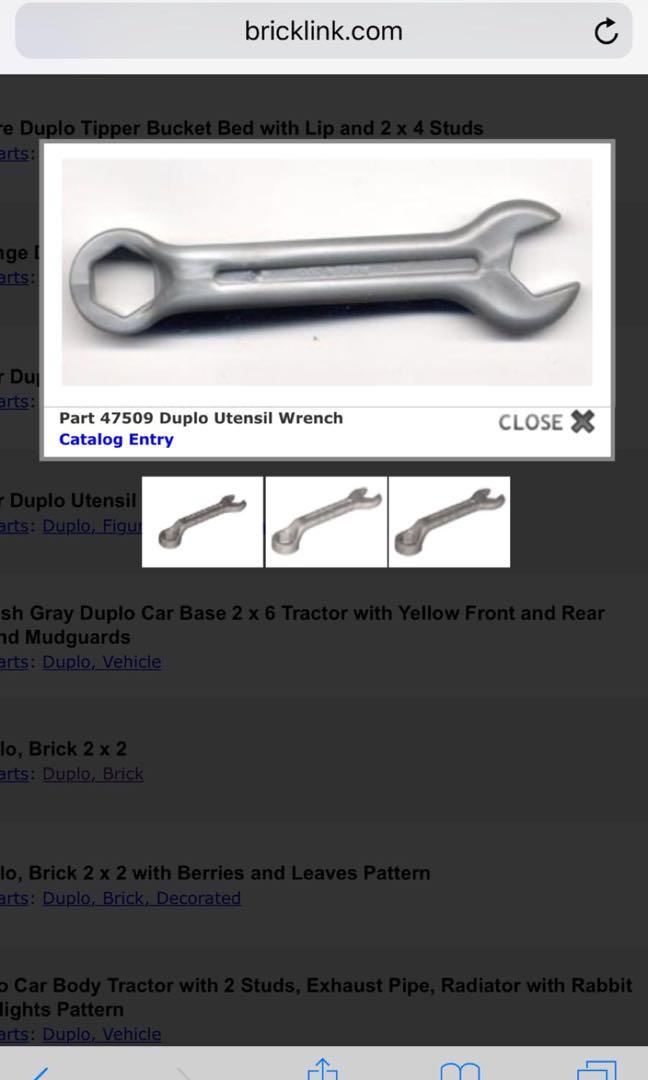This screenshot has height=1080, width=648.
Task: Close the wrench image popup
Action: click(547, 422)
